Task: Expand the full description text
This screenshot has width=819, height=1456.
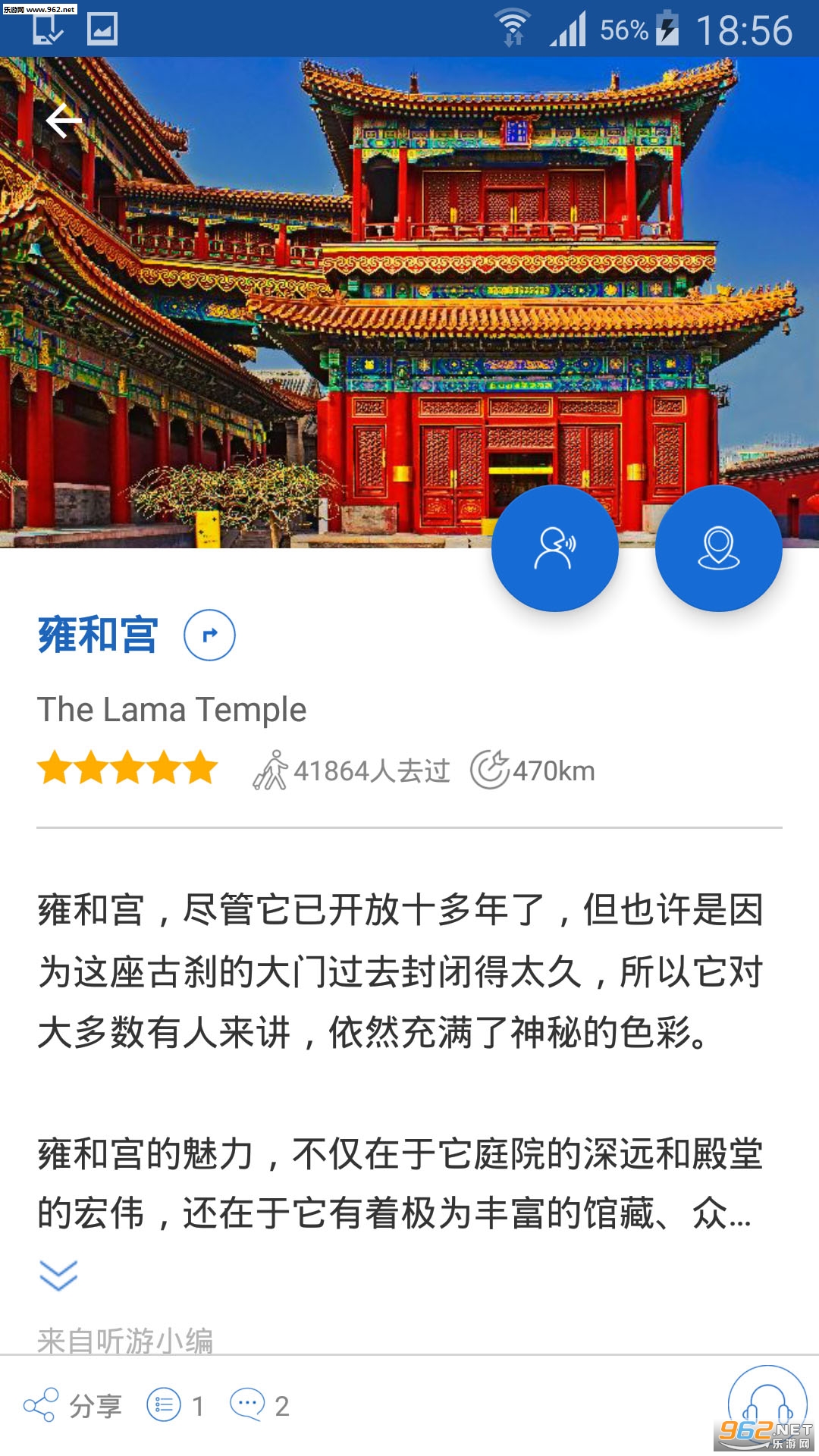Action: point(58,1275)
